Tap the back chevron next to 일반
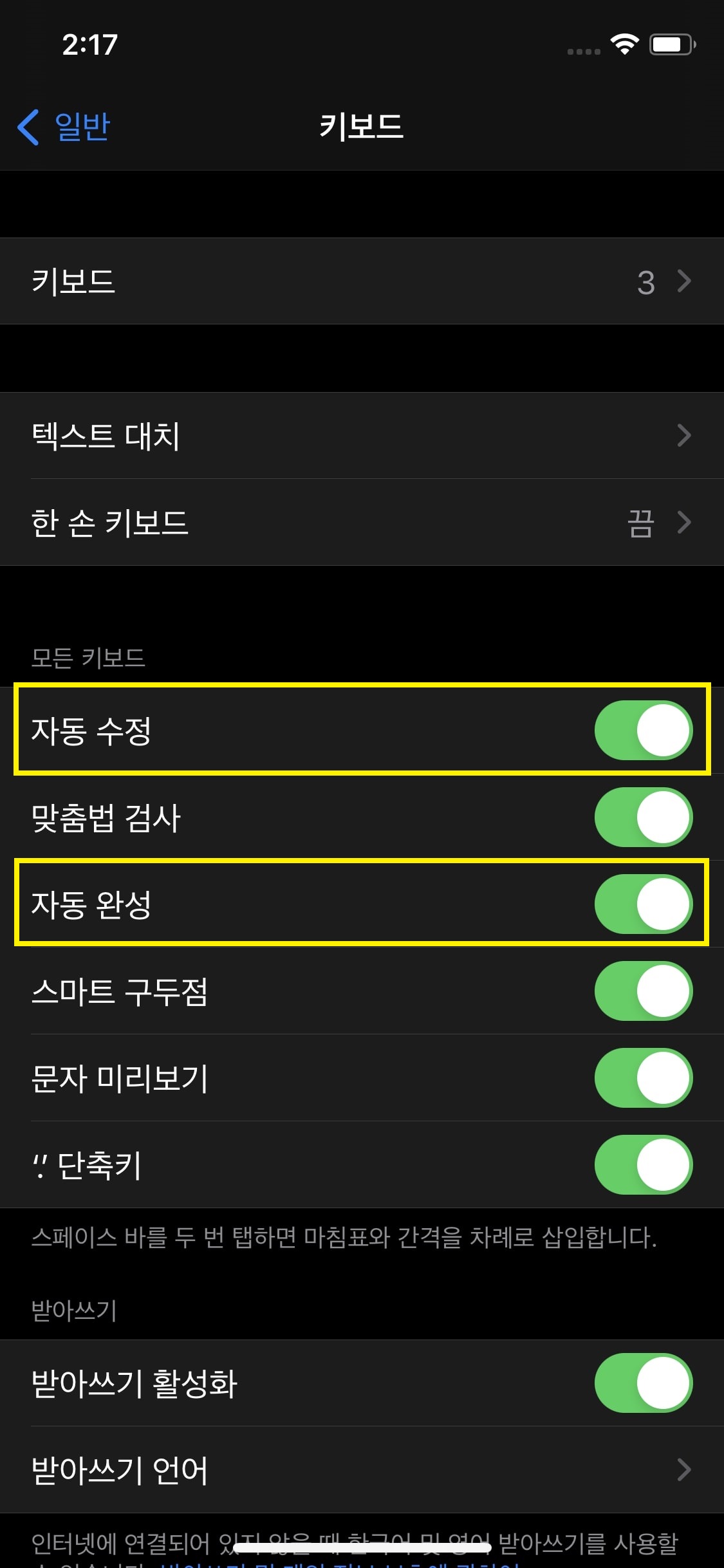The image size is (724, 1568). [29, 127]
